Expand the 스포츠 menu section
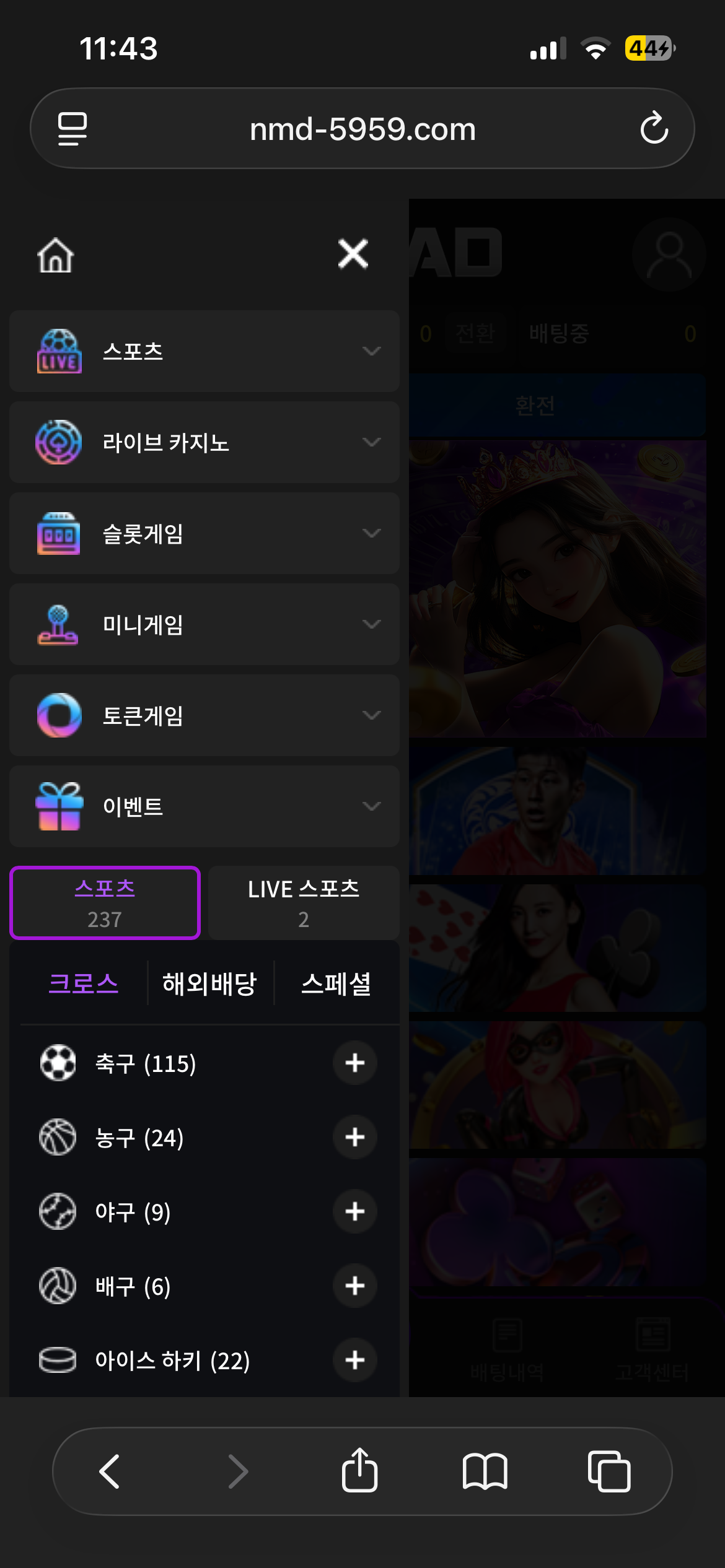 coord(204,351)
